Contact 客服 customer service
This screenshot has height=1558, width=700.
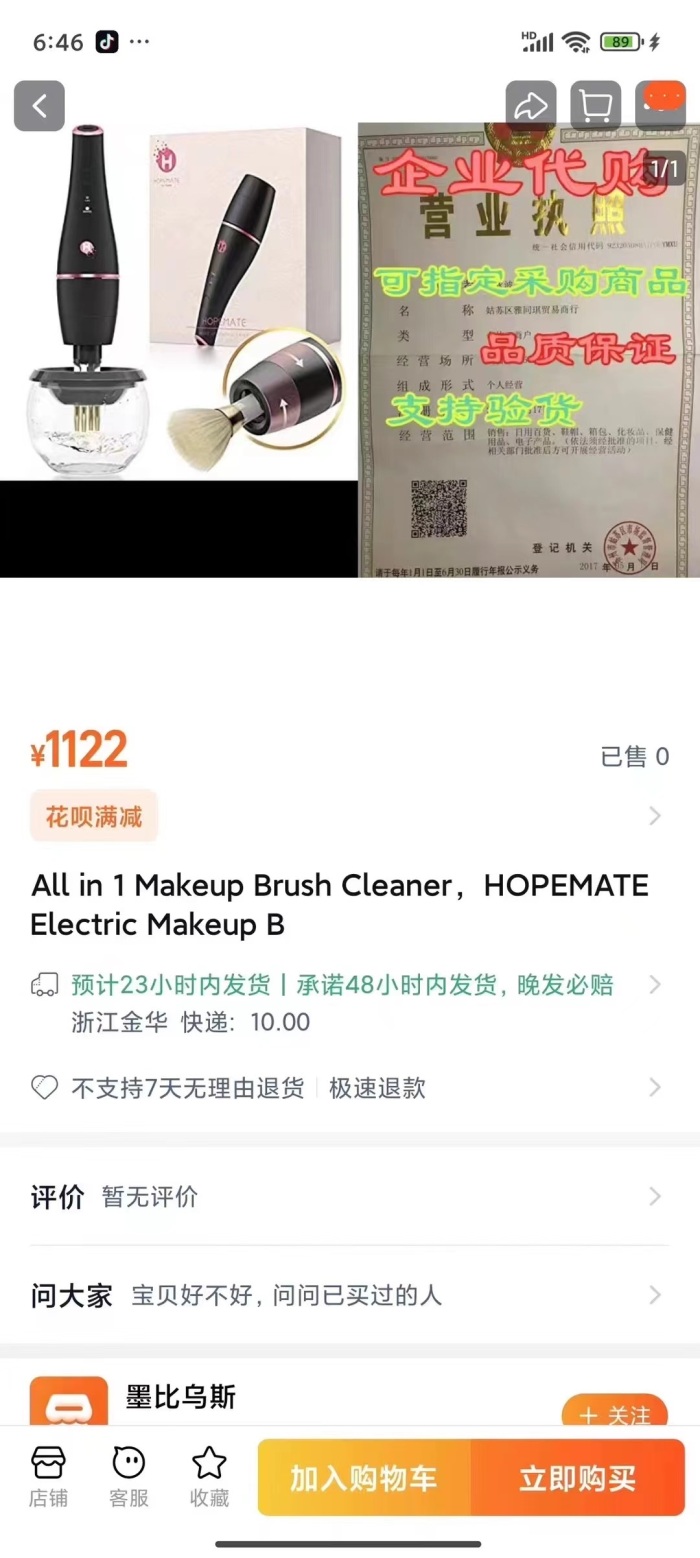129,1476
